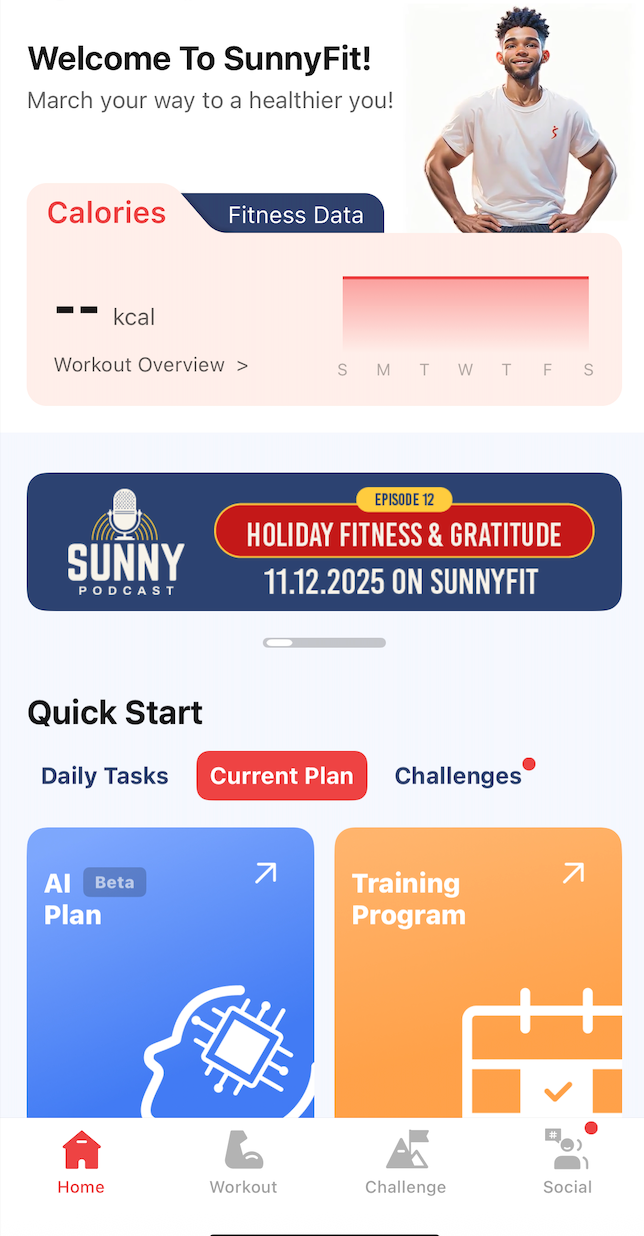Viewport: 644px width, 1236px height.
Task: Open Workout Overview link
Action: click(x=151, y=365)
